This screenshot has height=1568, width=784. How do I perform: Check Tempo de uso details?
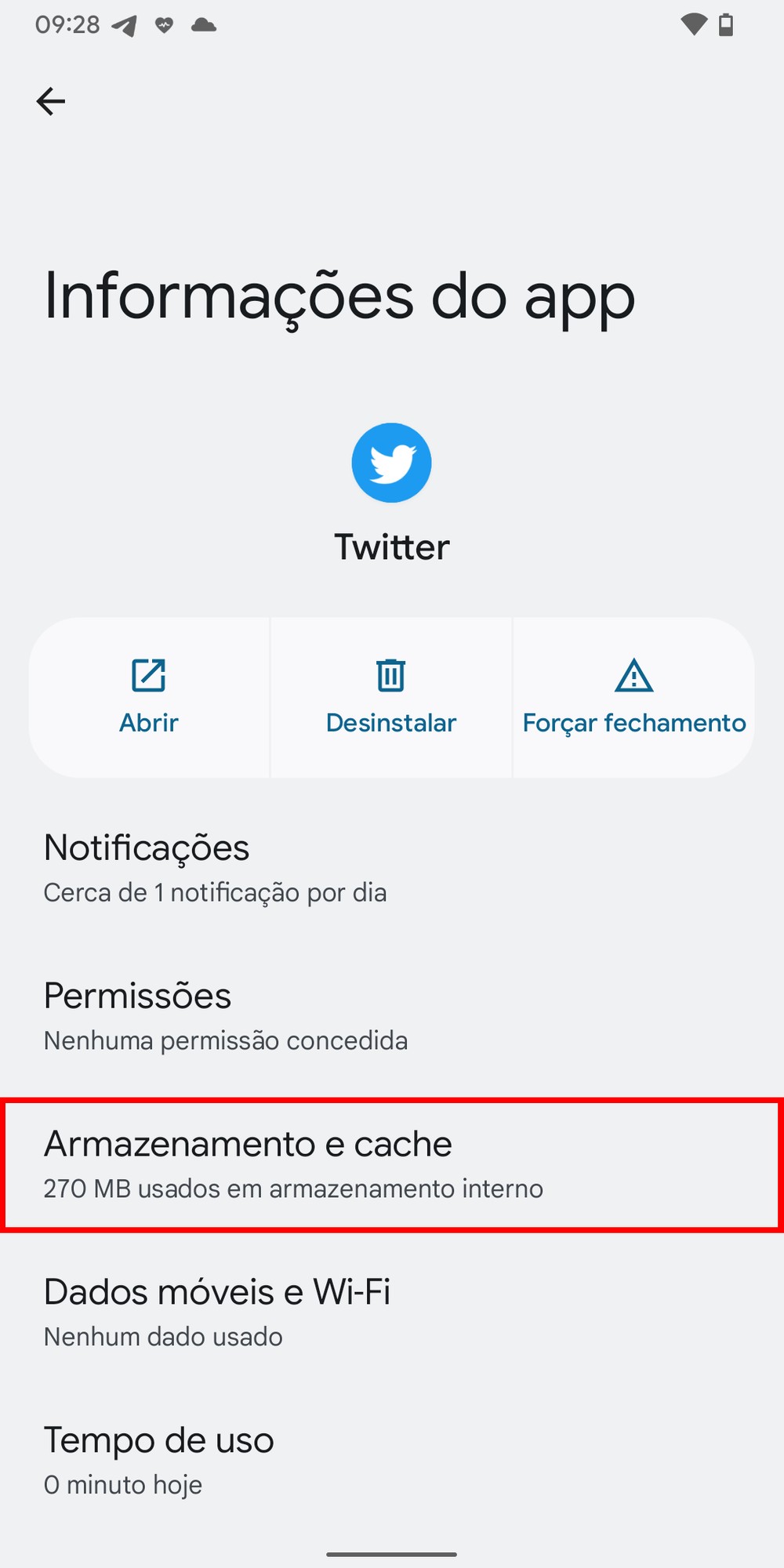(392, 1461)
